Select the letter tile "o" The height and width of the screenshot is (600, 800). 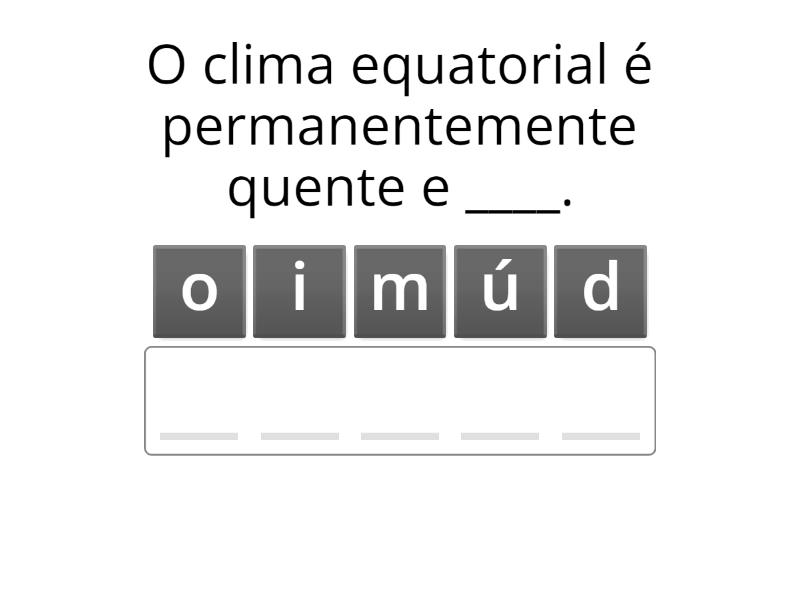click(199, 291)
